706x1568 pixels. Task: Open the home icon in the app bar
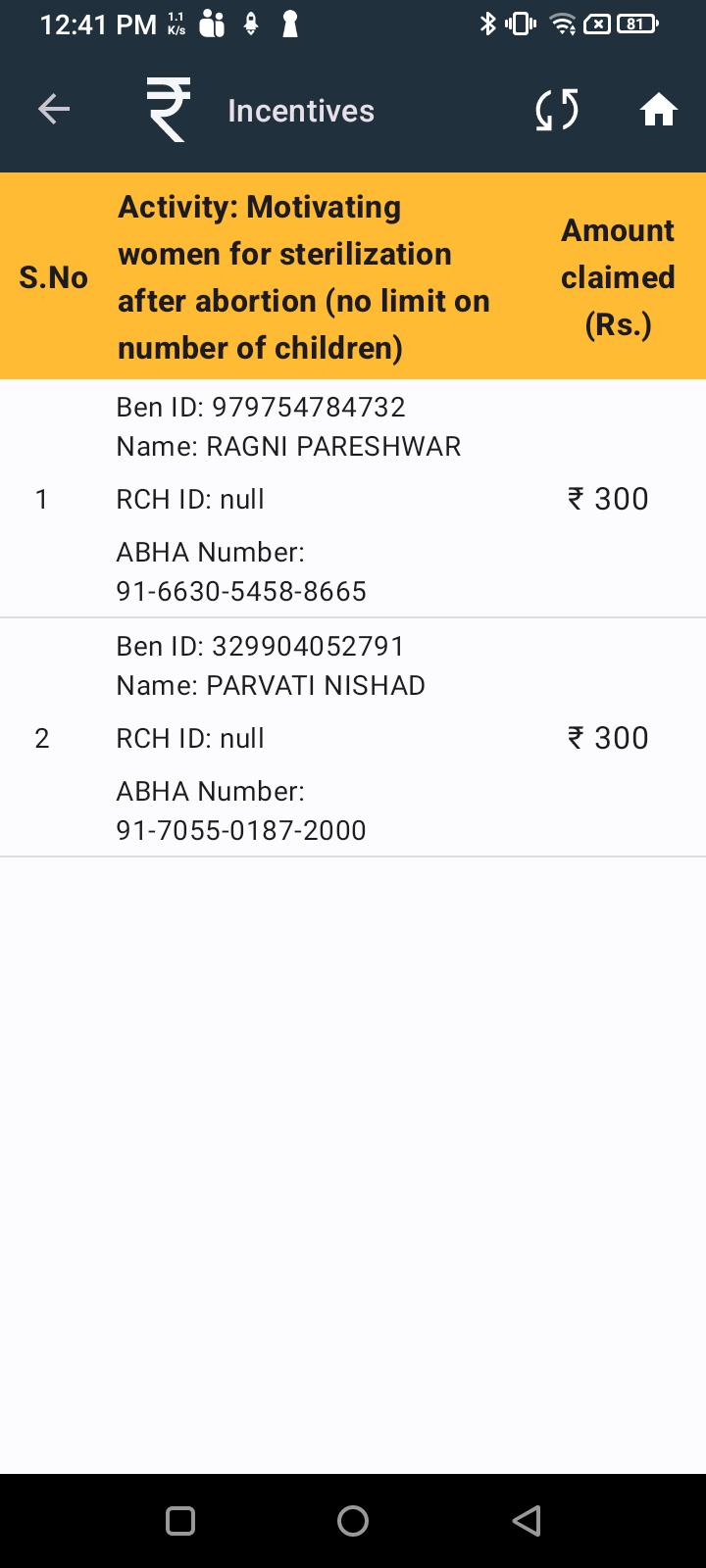tap(659, 110)
